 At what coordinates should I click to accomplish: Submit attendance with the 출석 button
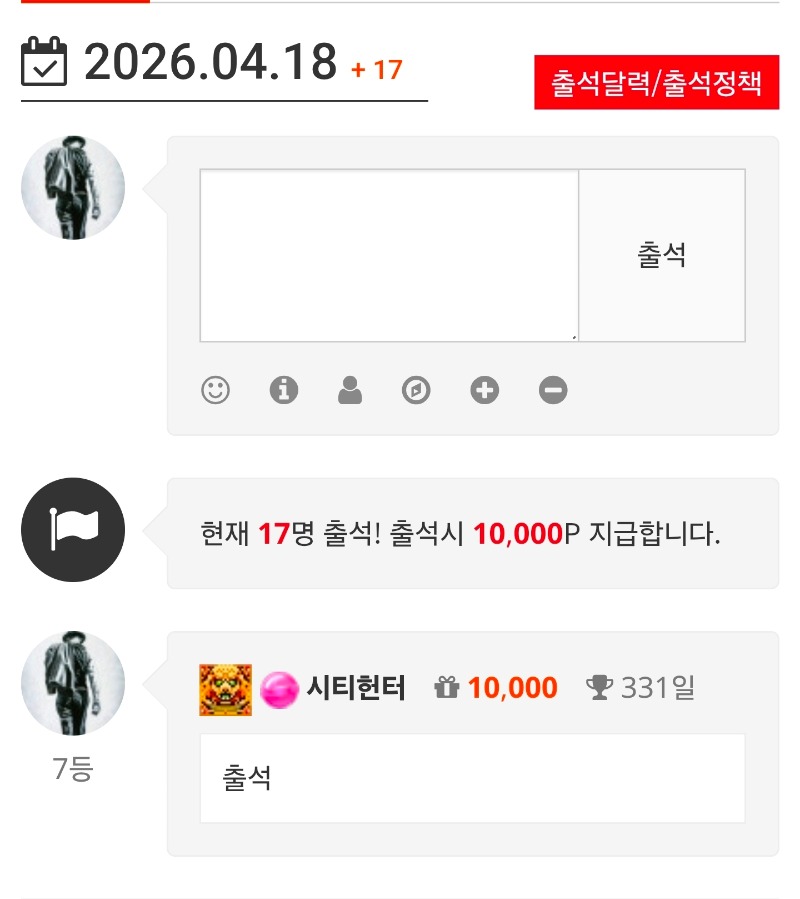tap(662, 255)
